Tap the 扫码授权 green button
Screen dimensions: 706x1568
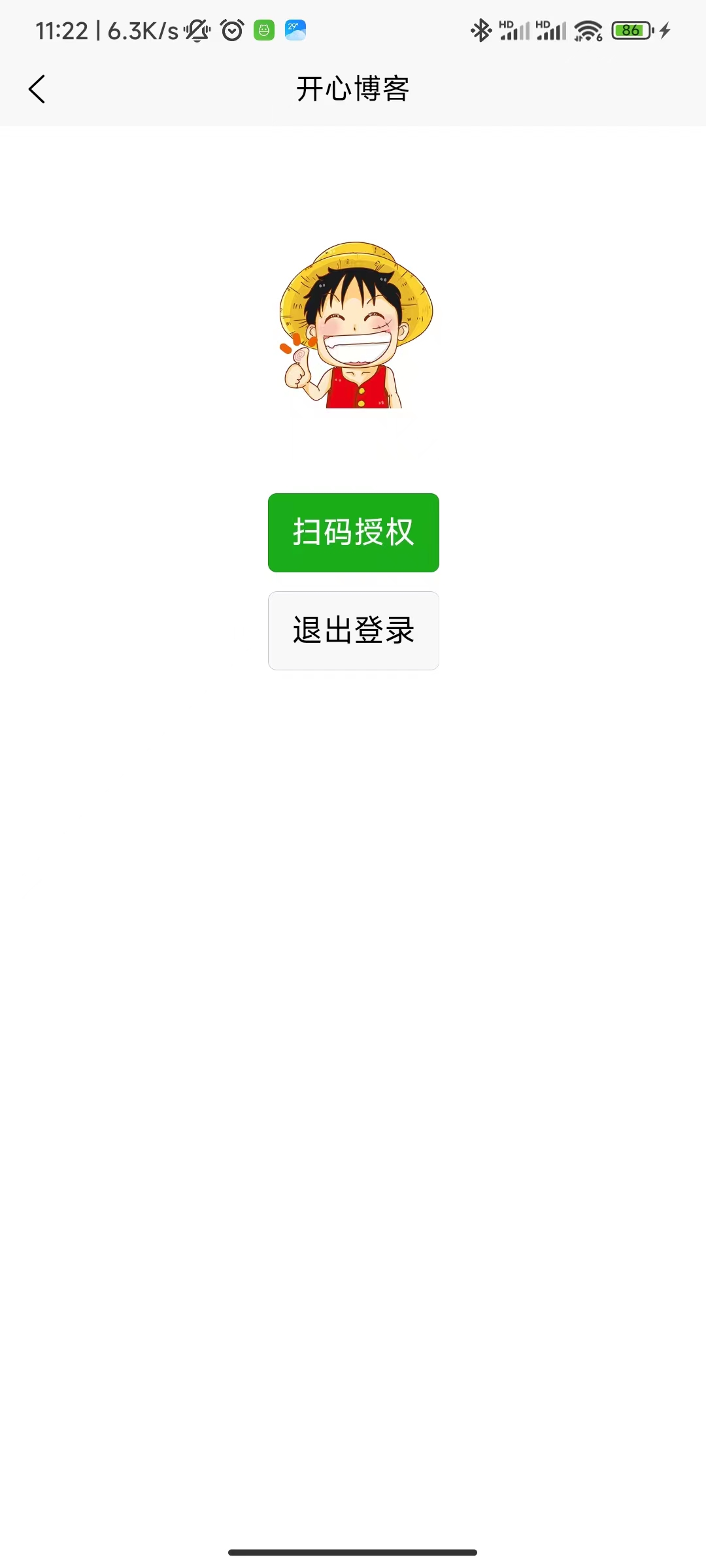353,532
